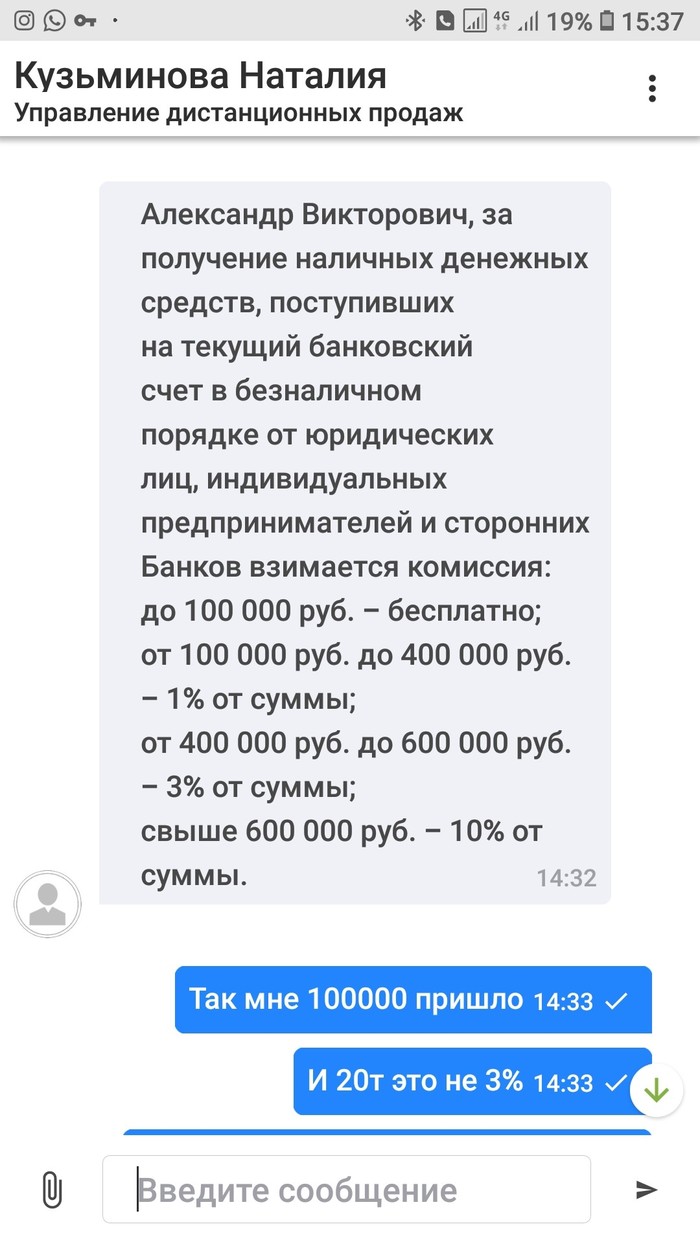
Task: Open Кузьминова Наталия's avatar profile
Action: pos(47,904)
